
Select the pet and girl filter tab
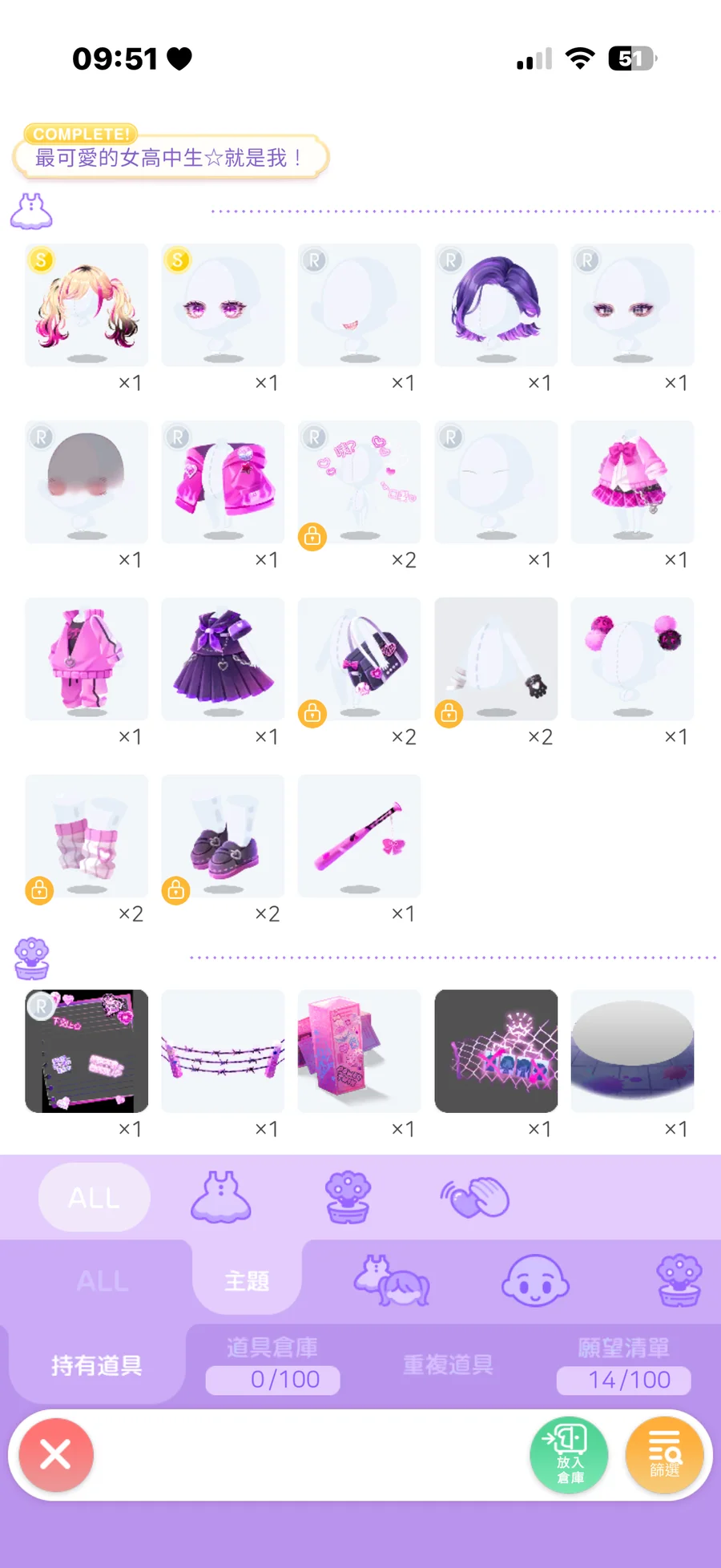(392, 1281)
